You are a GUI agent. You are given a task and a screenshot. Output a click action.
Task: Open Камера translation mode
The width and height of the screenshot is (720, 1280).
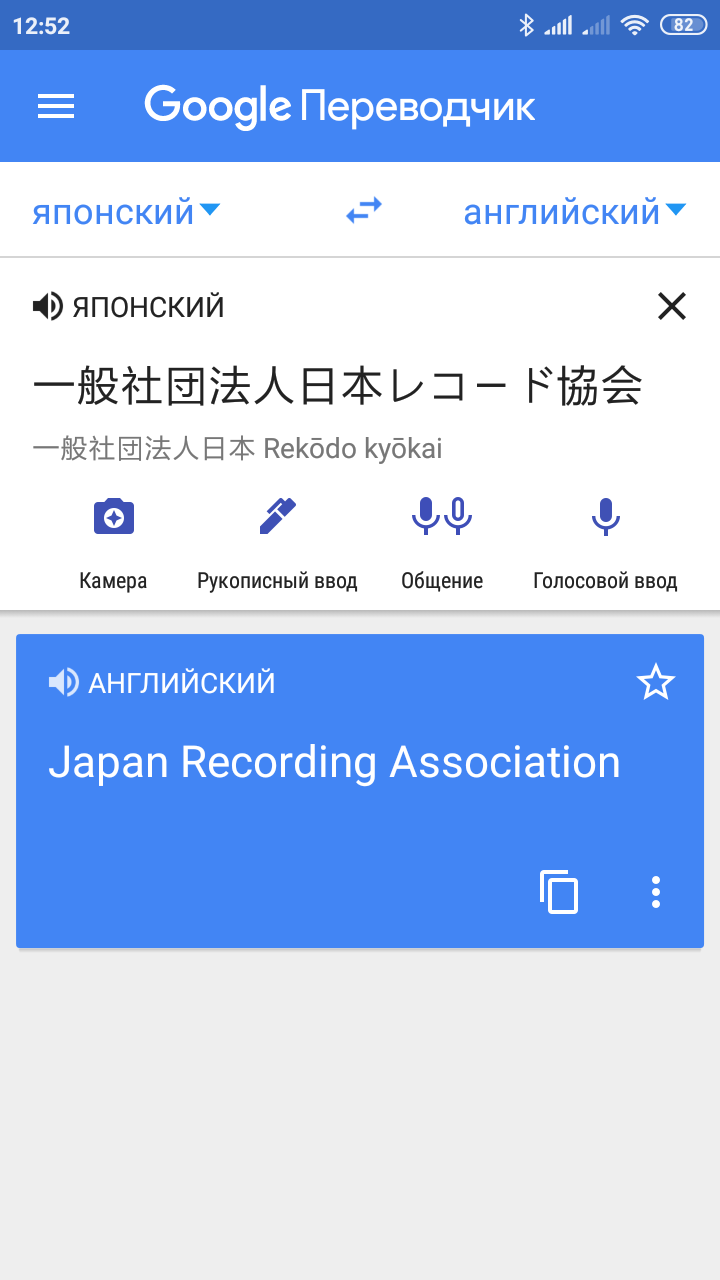point(113,540)
